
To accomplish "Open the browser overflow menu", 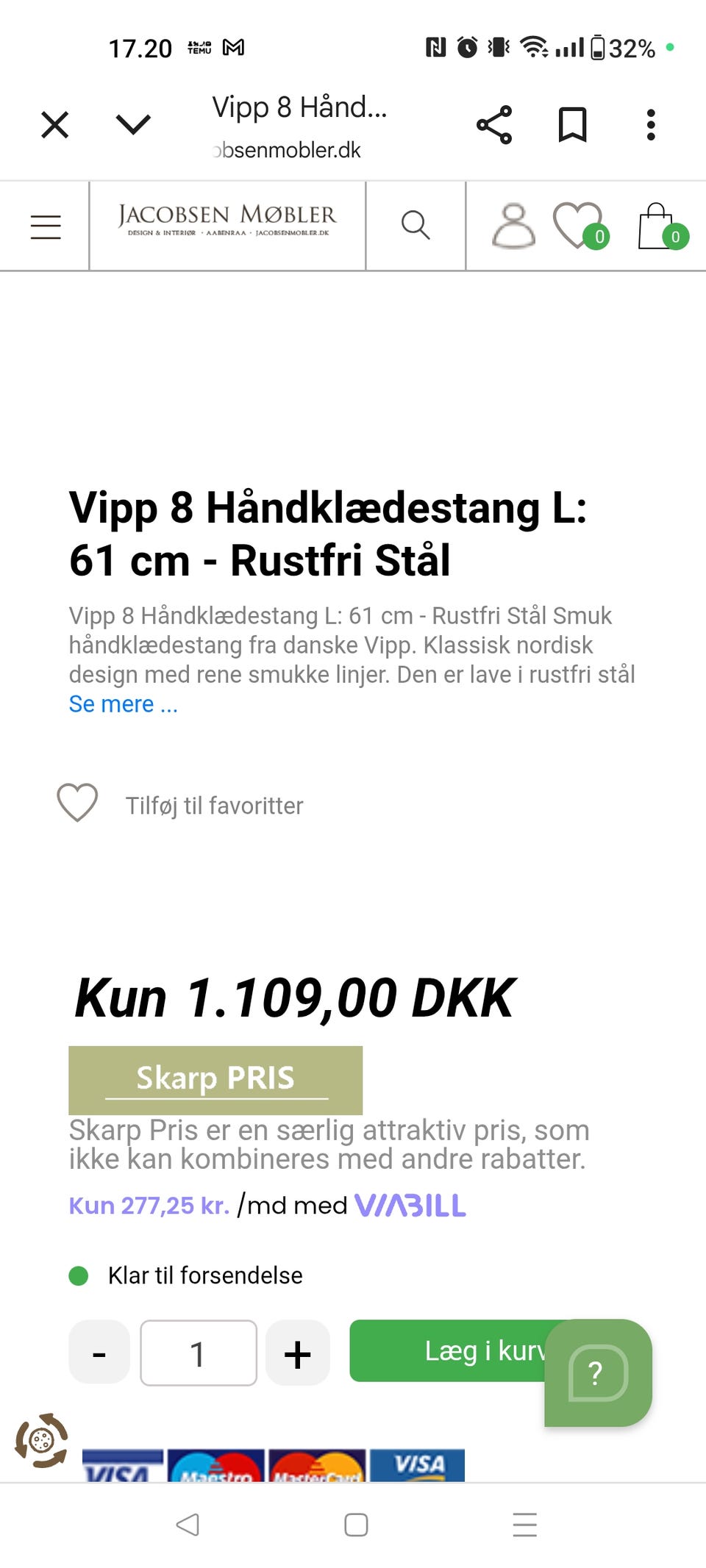I will (650, 125).
